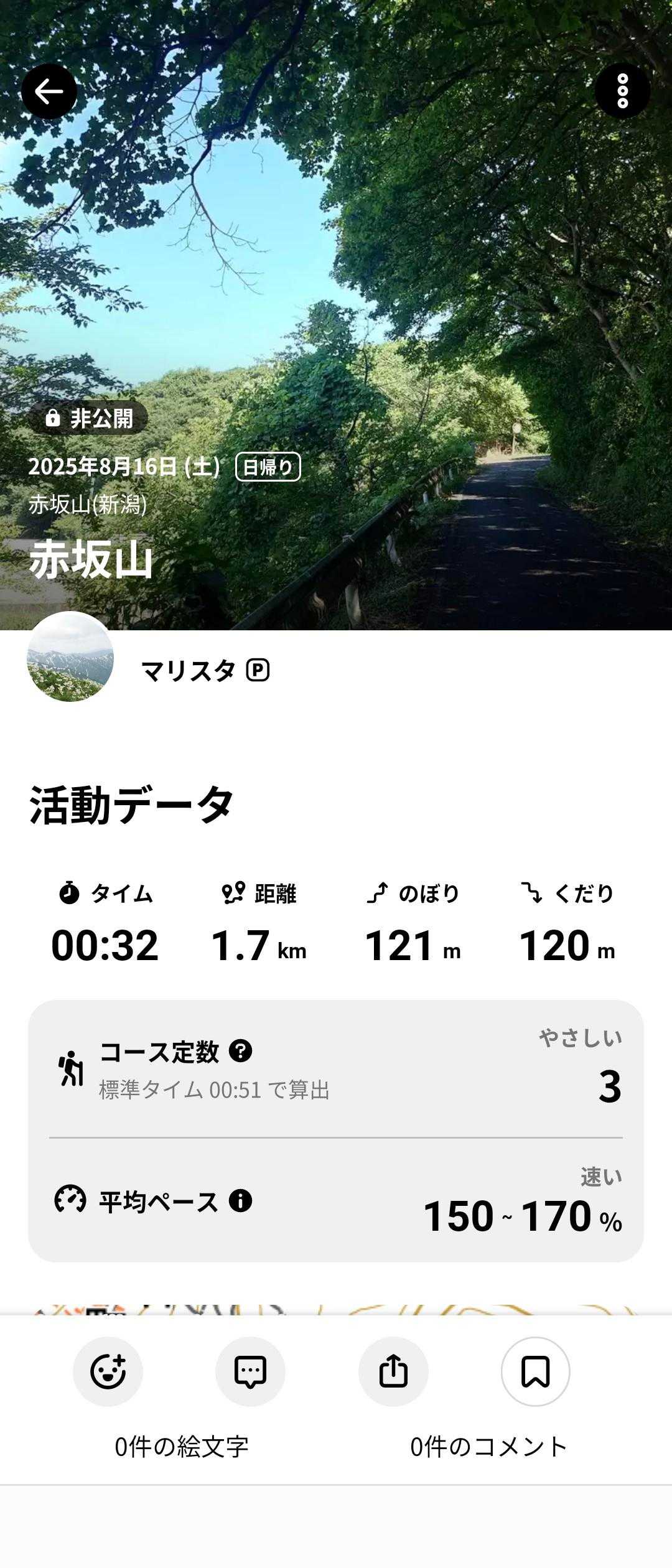Open the three-dot overflow menu
The image size is (672, 1568).
click(622, 91)
